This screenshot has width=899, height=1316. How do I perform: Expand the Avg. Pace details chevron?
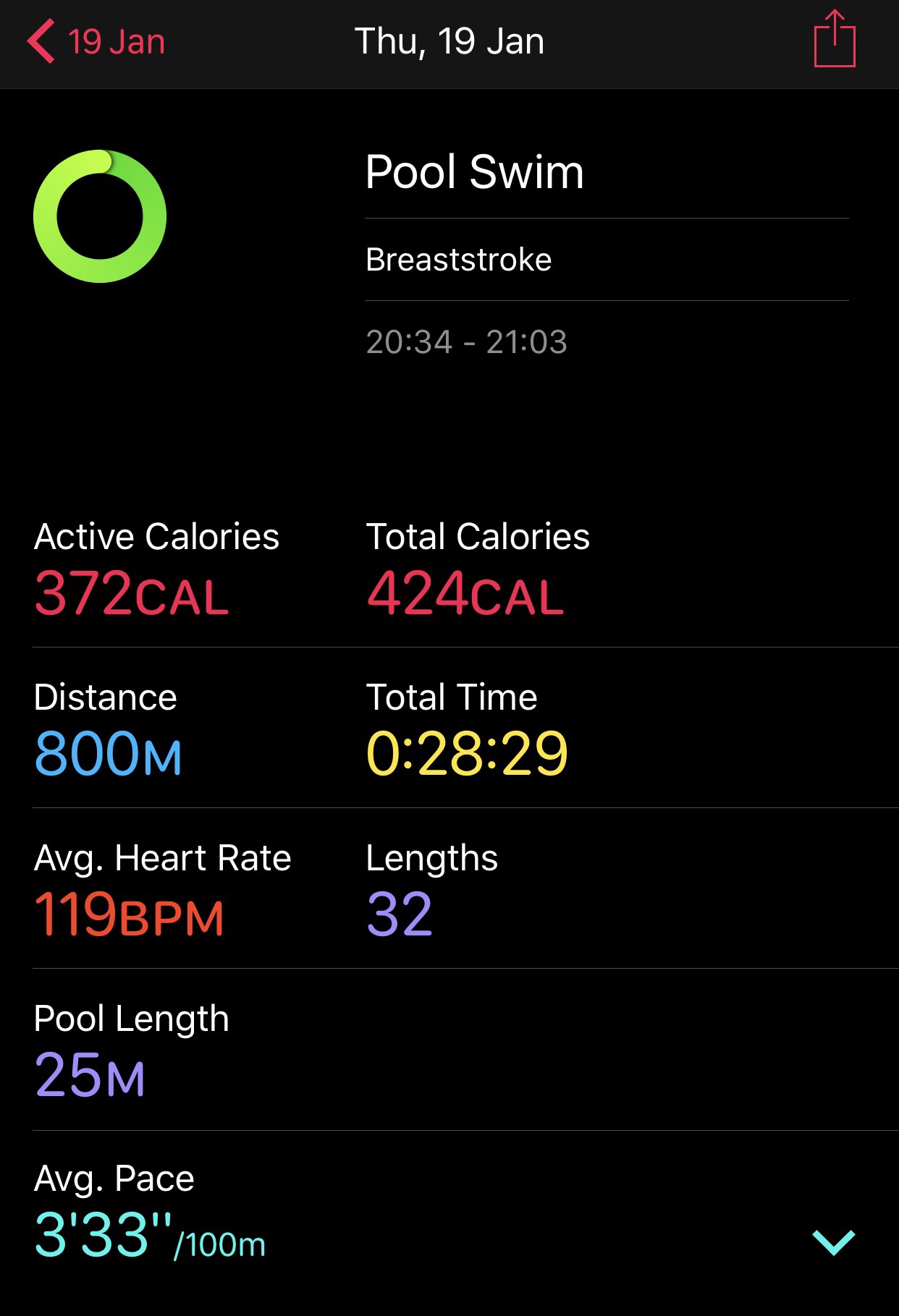pyautogui.click(x=834, y=1241)
